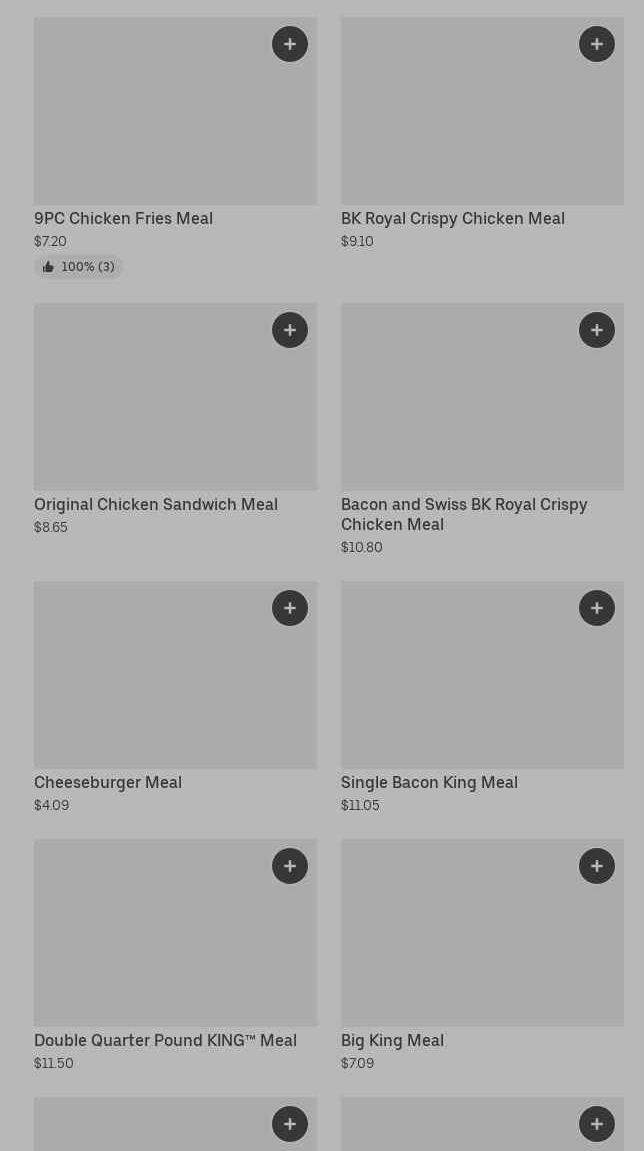Add Big King Meal to cart

597,866
